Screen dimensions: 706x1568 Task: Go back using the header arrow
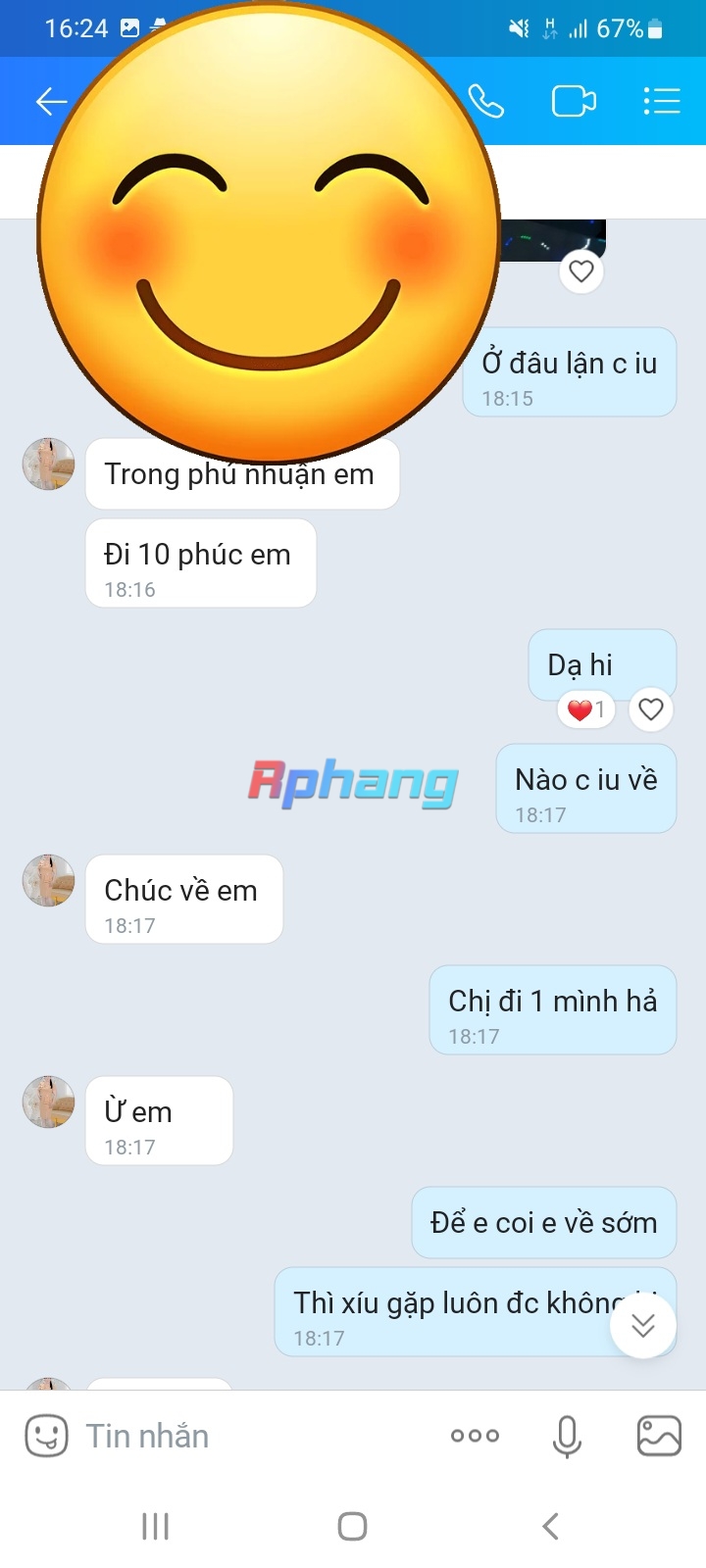pos(51,101)
